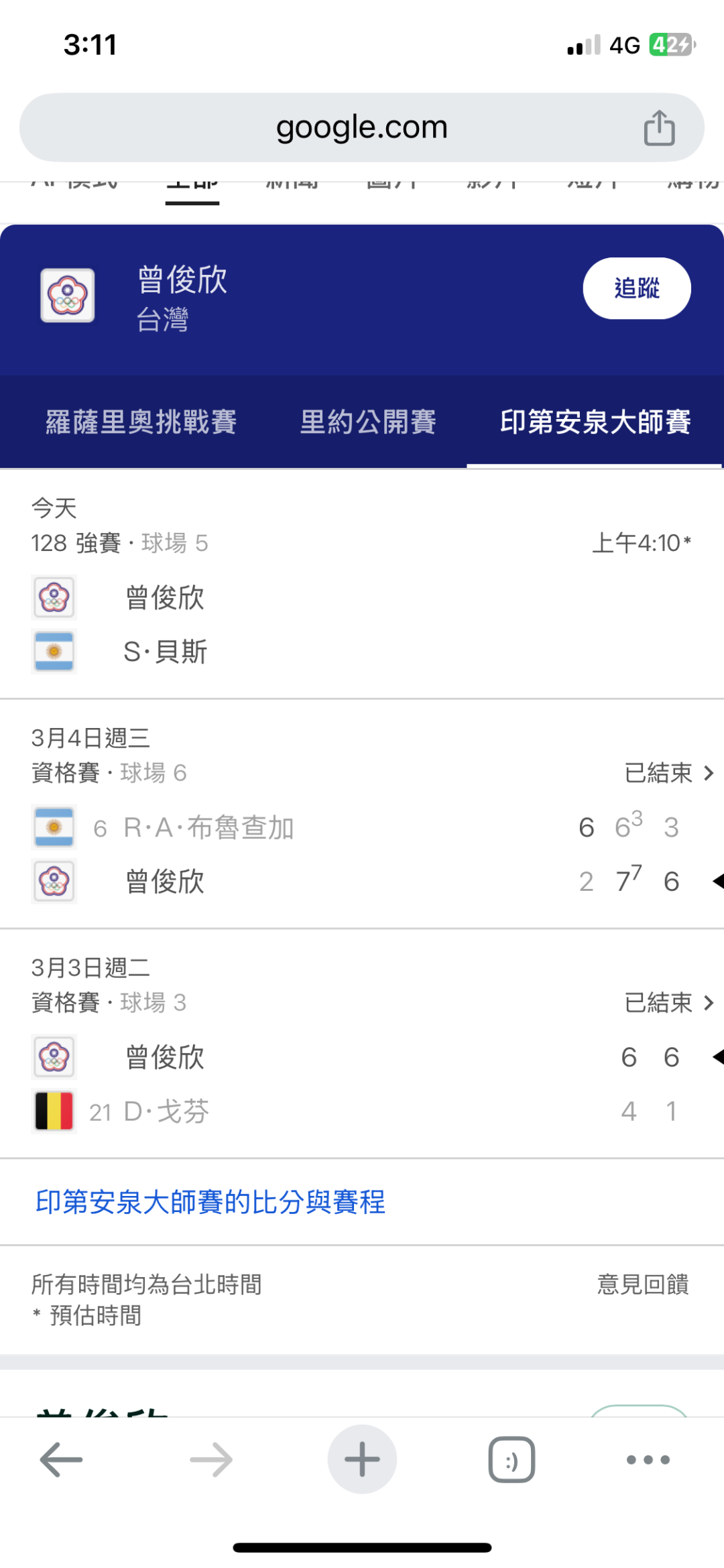Select the 印第安泉大師賽 tab
This screenshot has width=724, height=1568.
pyautogui.click(x=595, y=422)
